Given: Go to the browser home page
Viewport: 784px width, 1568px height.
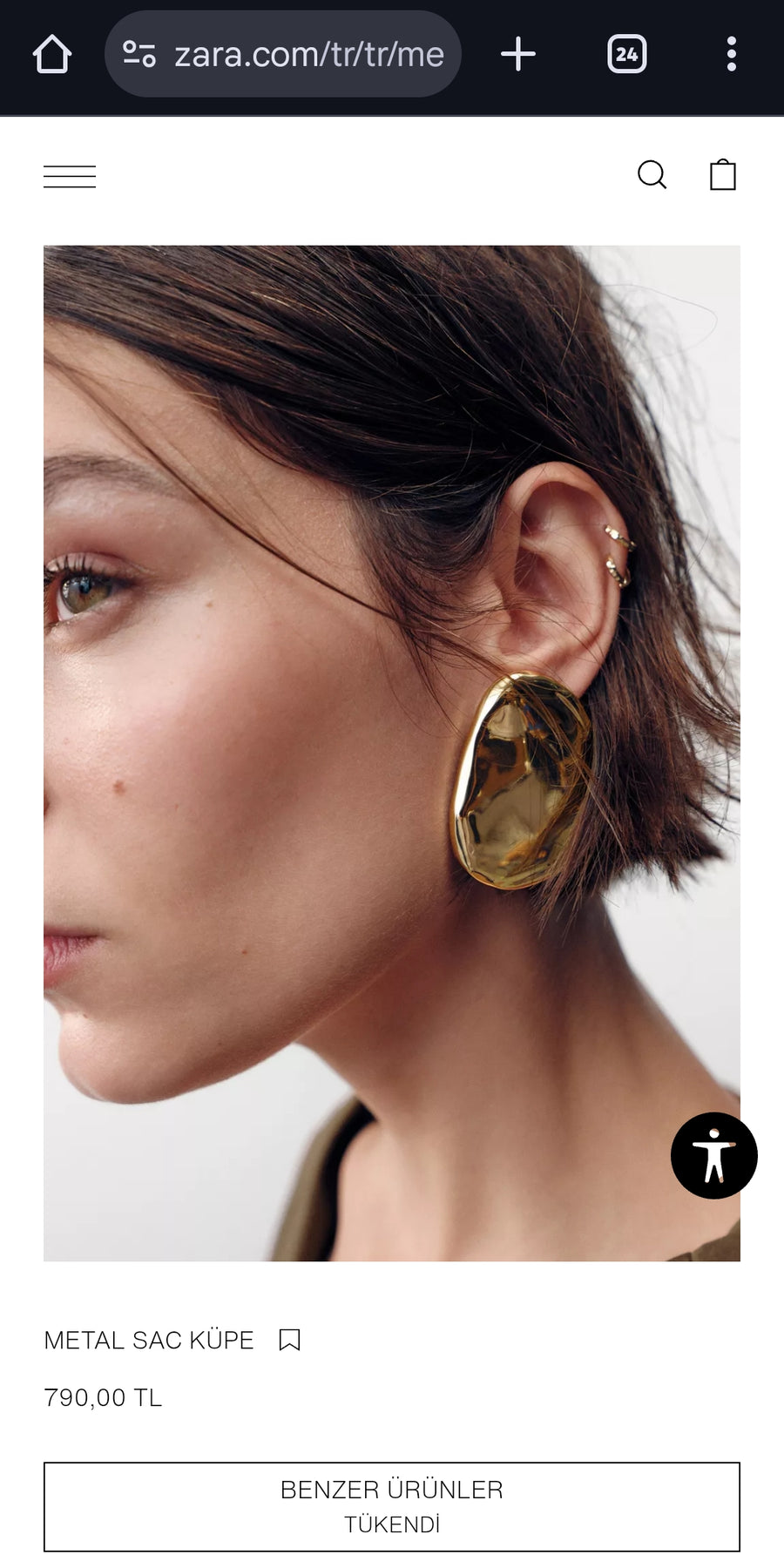Looking at the screenshot, I should [x=52, y=54].
